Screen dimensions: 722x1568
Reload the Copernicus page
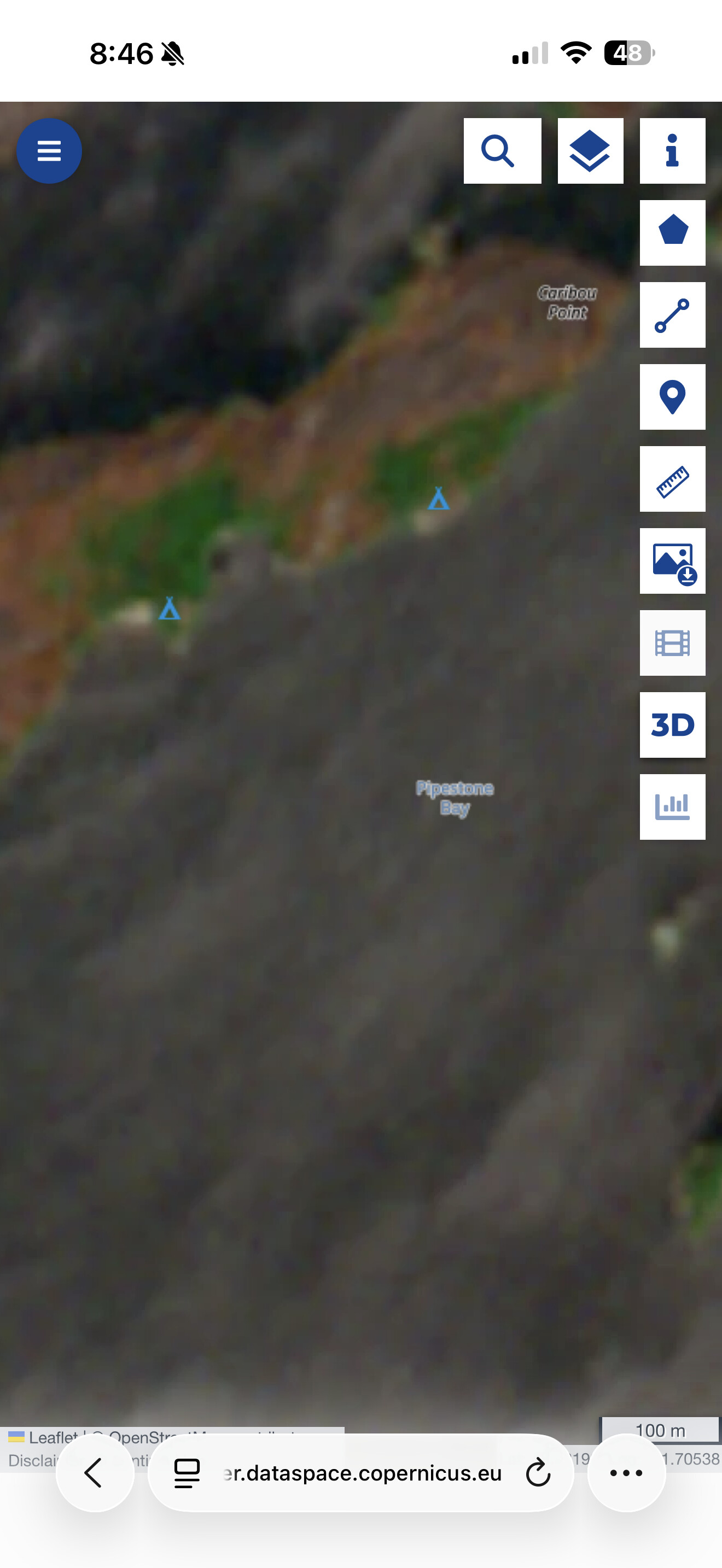coord(538,1473)
